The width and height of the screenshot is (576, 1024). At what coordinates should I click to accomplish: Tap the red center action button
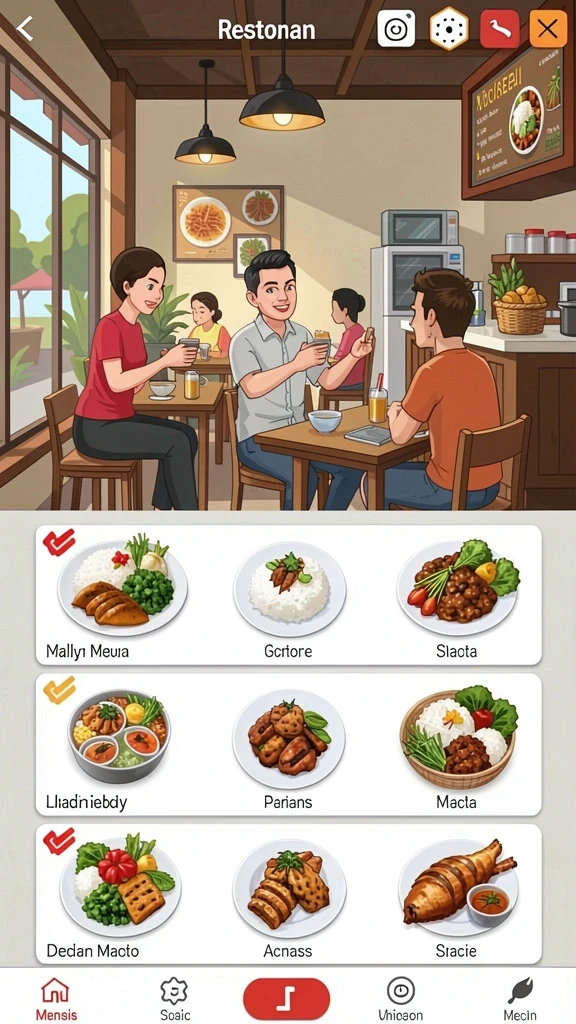tap(286, 999)
